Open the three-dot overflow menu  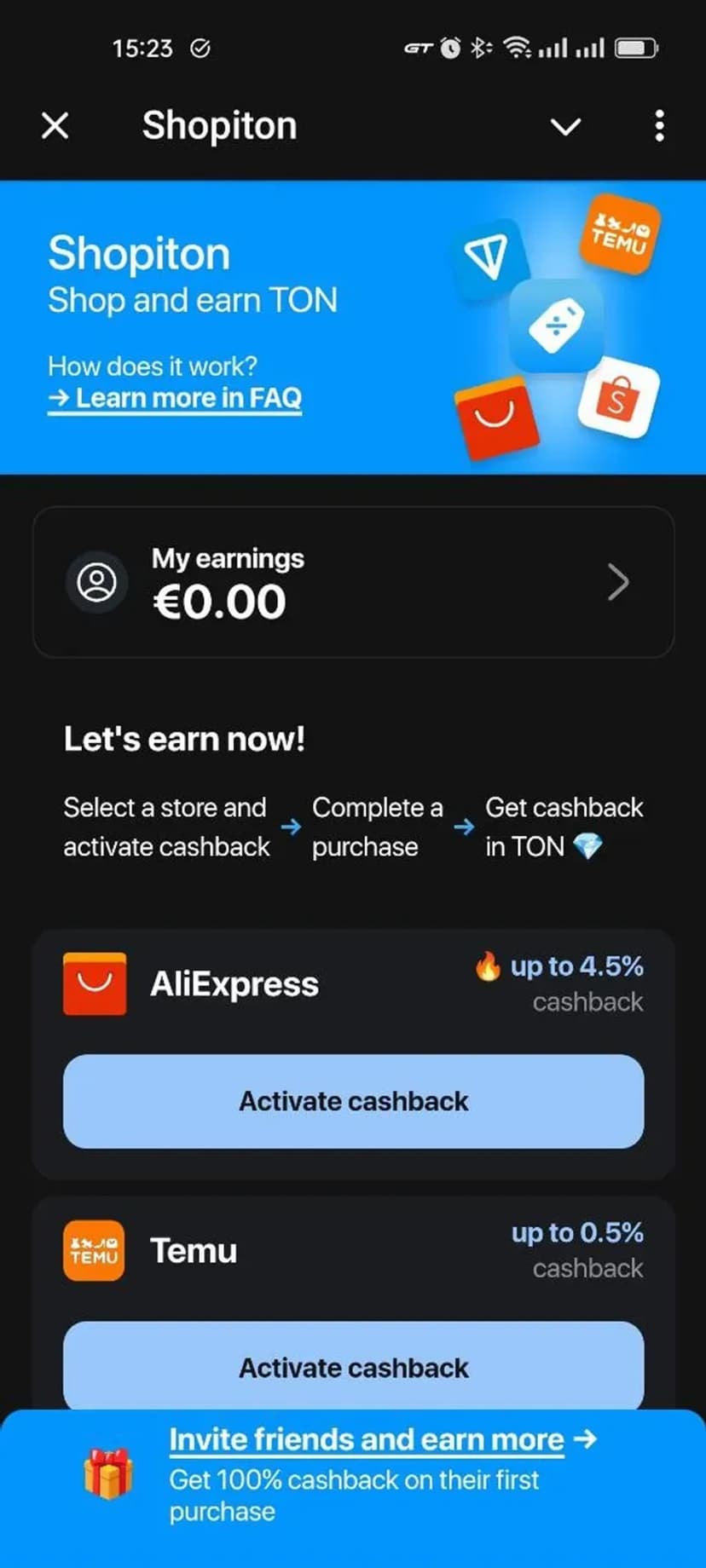[659, 126]
